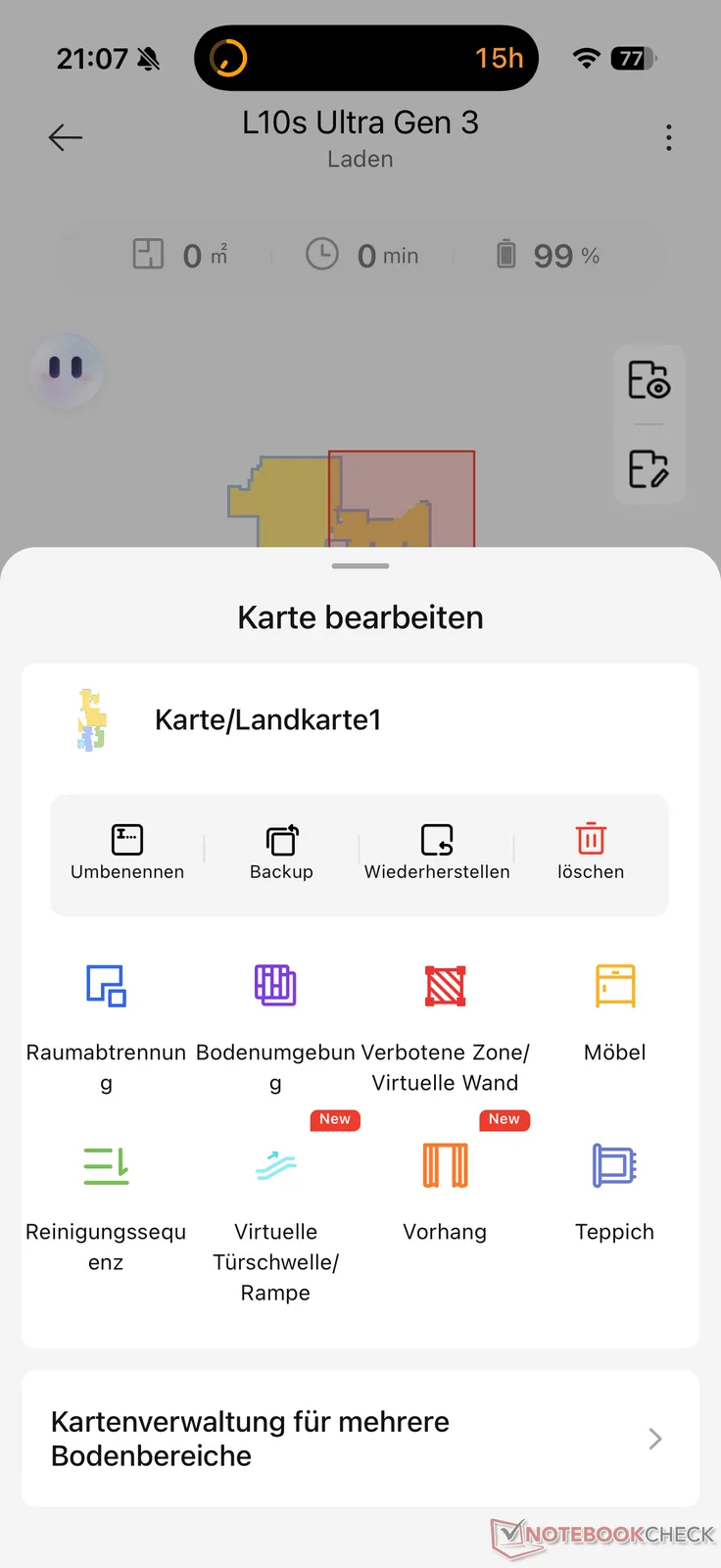Select Wiederherstellen to restore the map
The image size is (721, 1568).
[437, 853]
